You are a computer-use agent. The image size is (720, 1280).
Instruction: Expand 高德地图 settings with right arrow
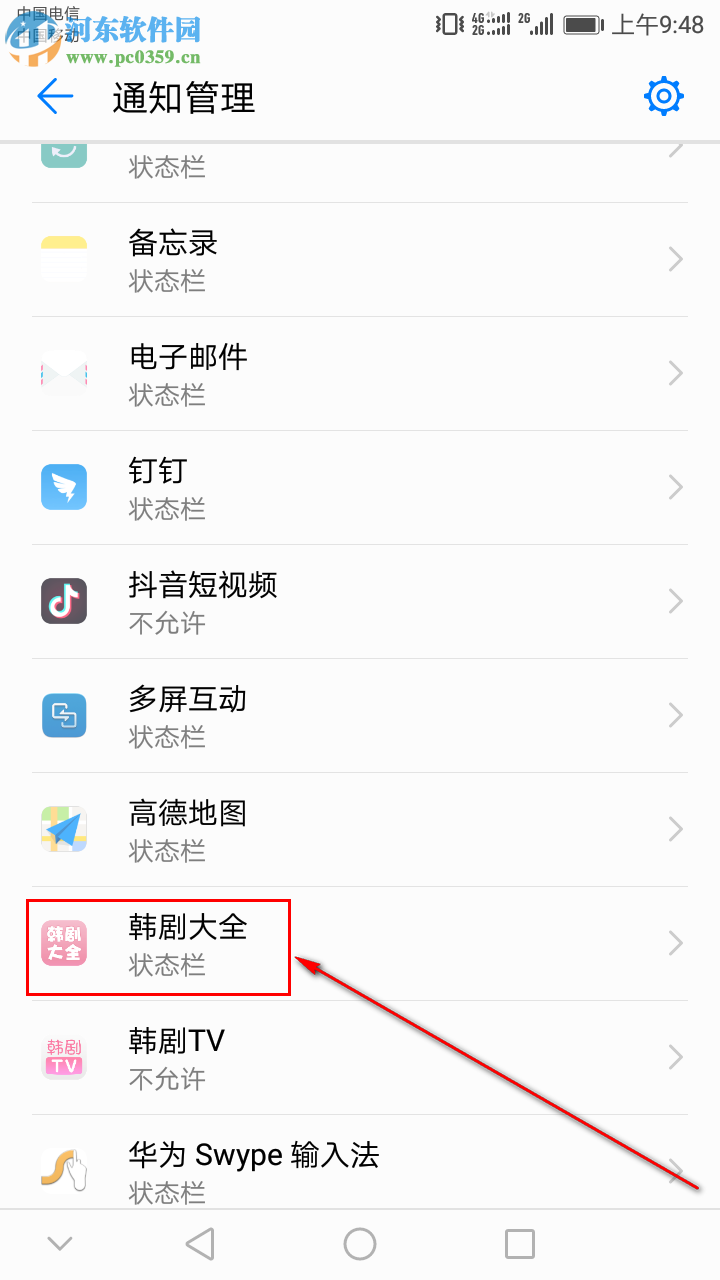tap(675, 829)
